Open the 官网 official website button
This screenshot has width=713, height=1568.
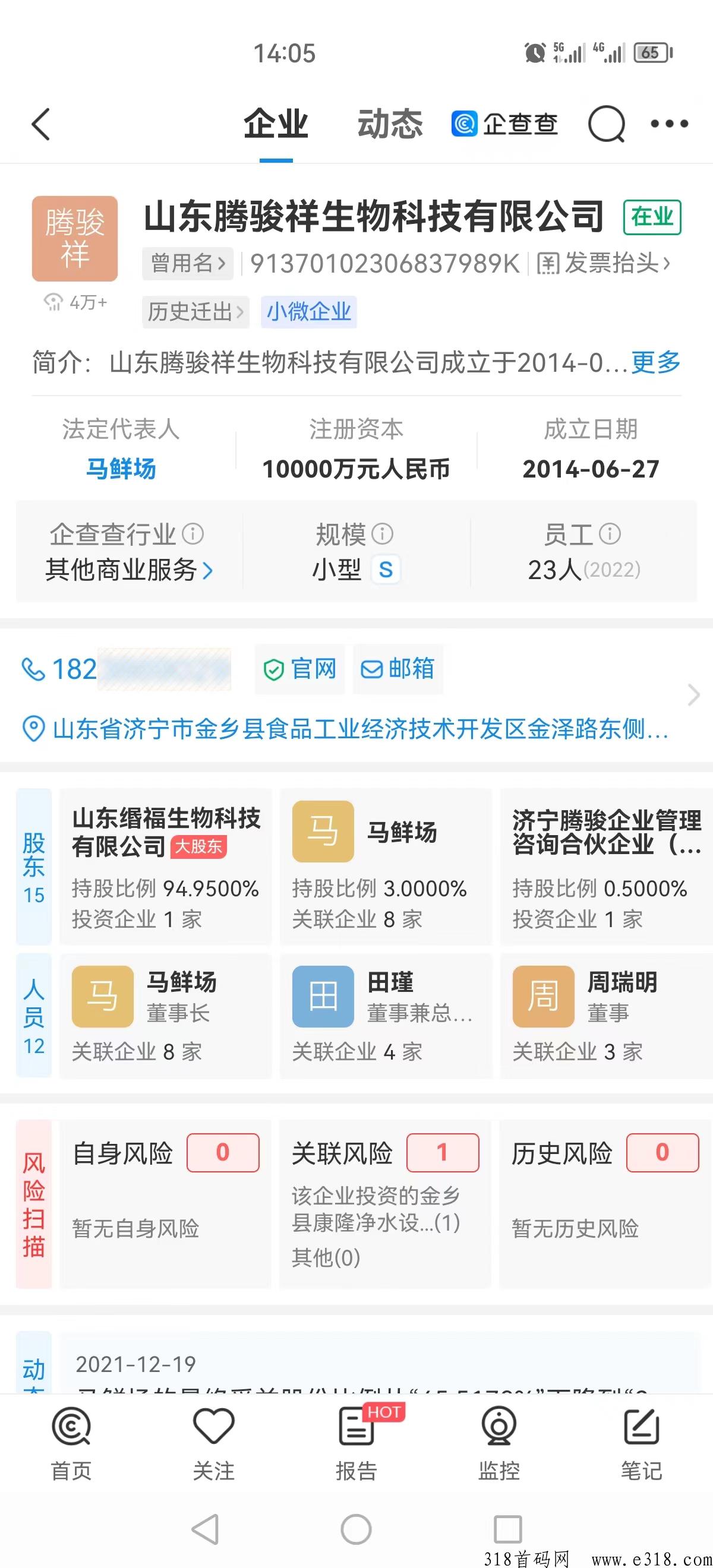(x=299, y=669)
